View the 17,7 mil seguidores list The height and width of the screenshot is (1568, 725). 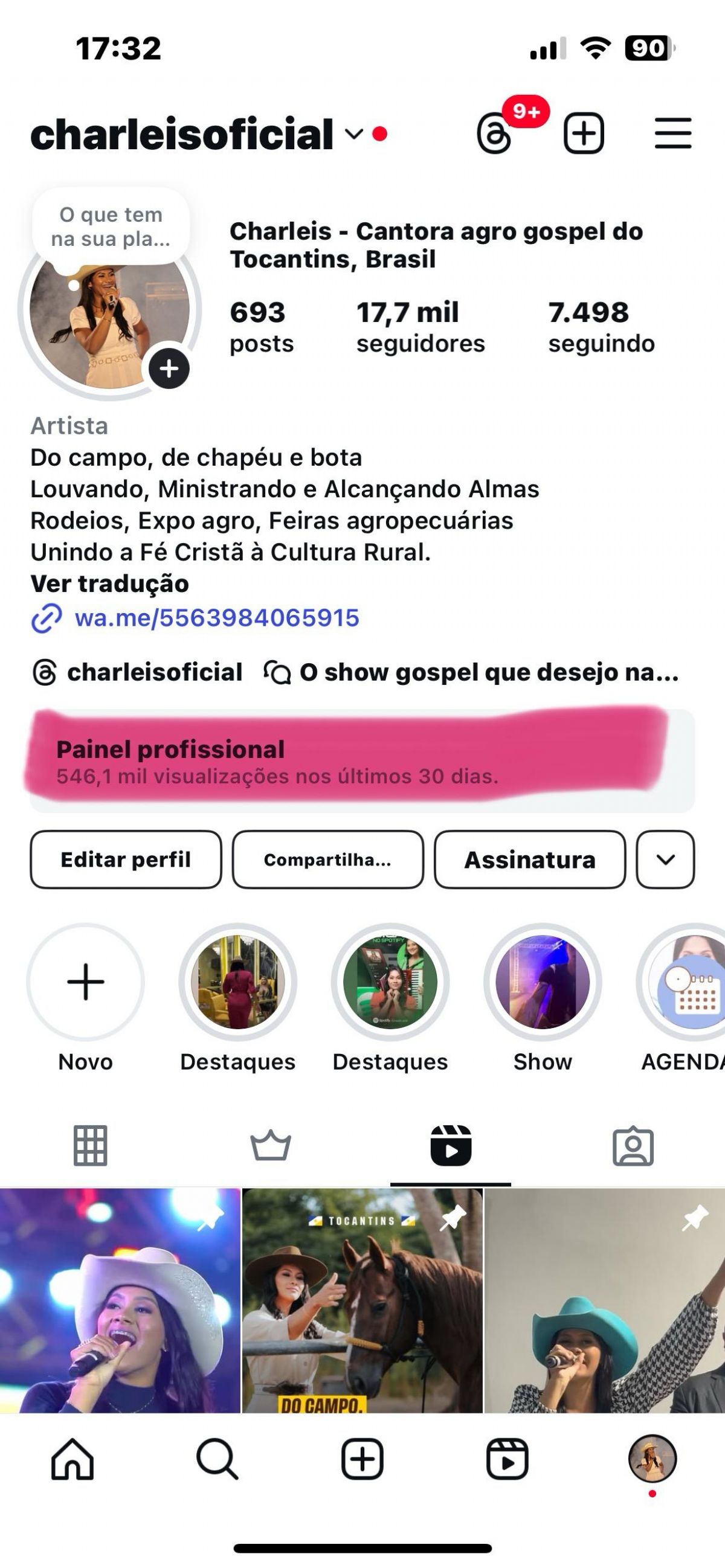pos(420,327)
